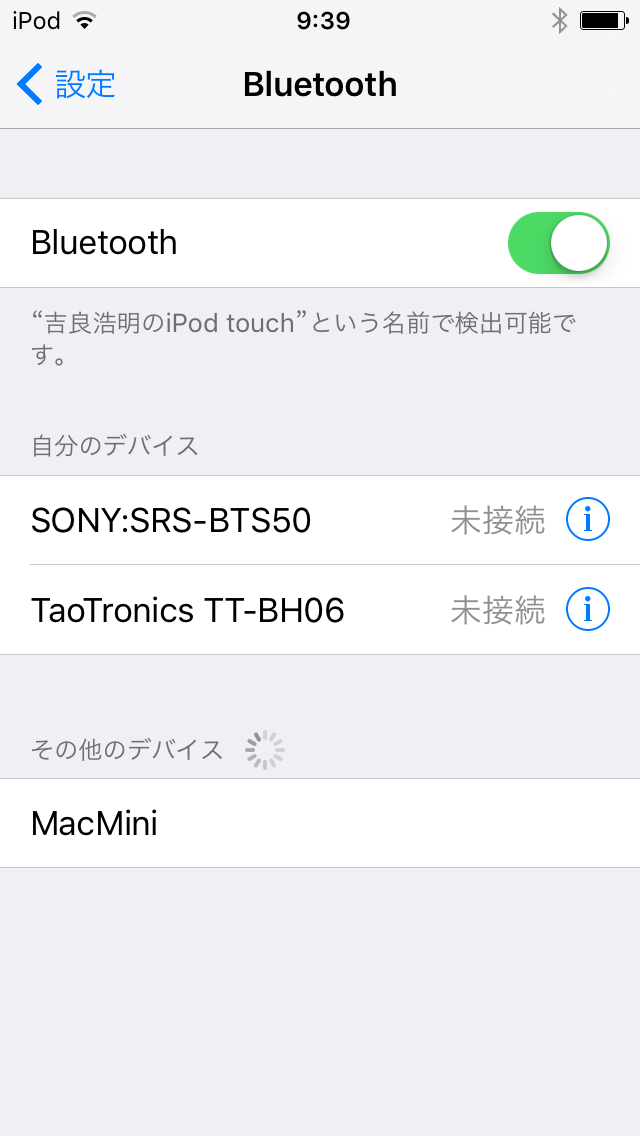Screen dimensions: 640x1136
Task: Connect to SONY:SRS-BTS50 device
Action: coord(320,520)
